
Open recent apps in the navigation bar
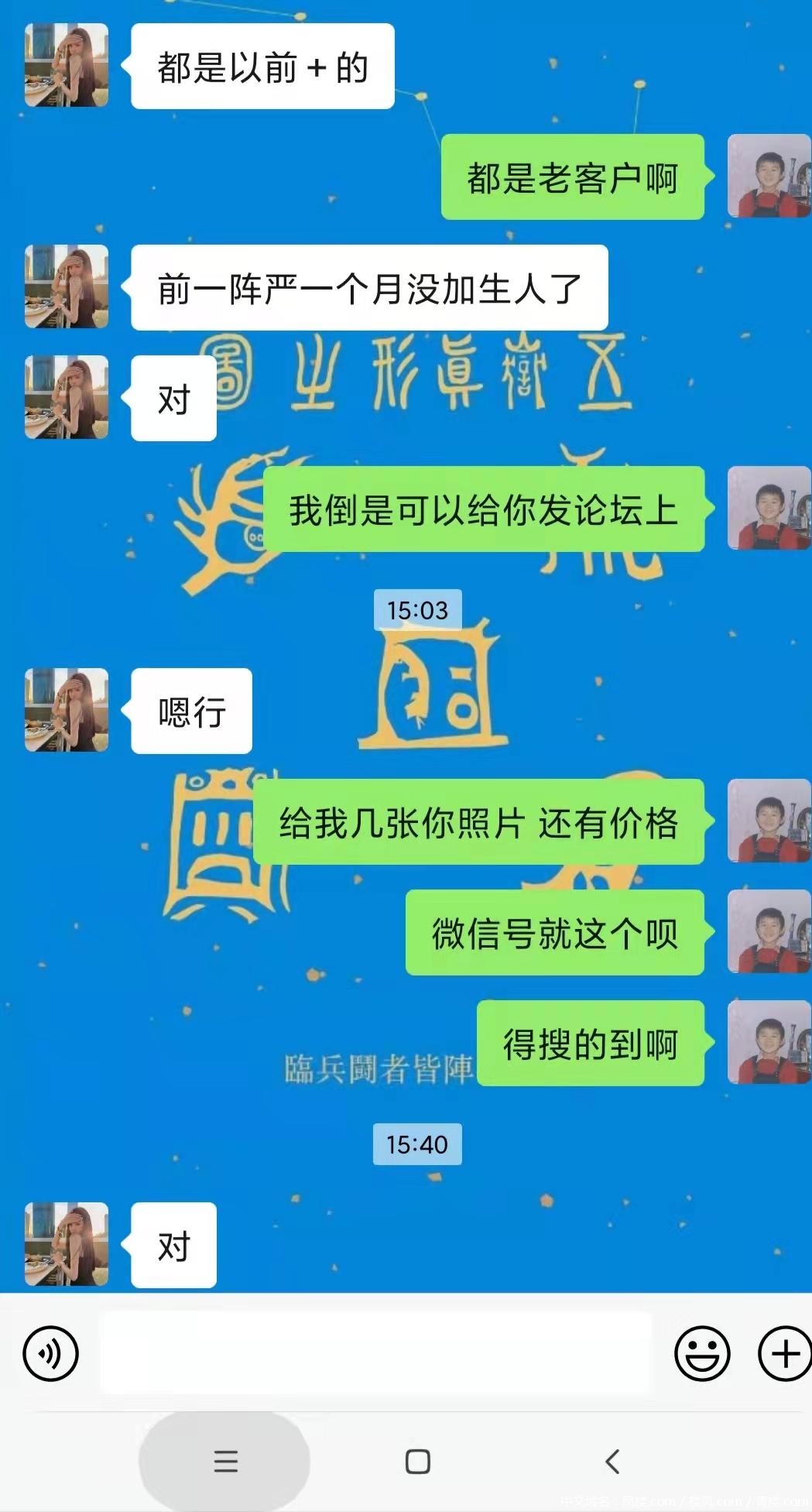point(225,1461)
